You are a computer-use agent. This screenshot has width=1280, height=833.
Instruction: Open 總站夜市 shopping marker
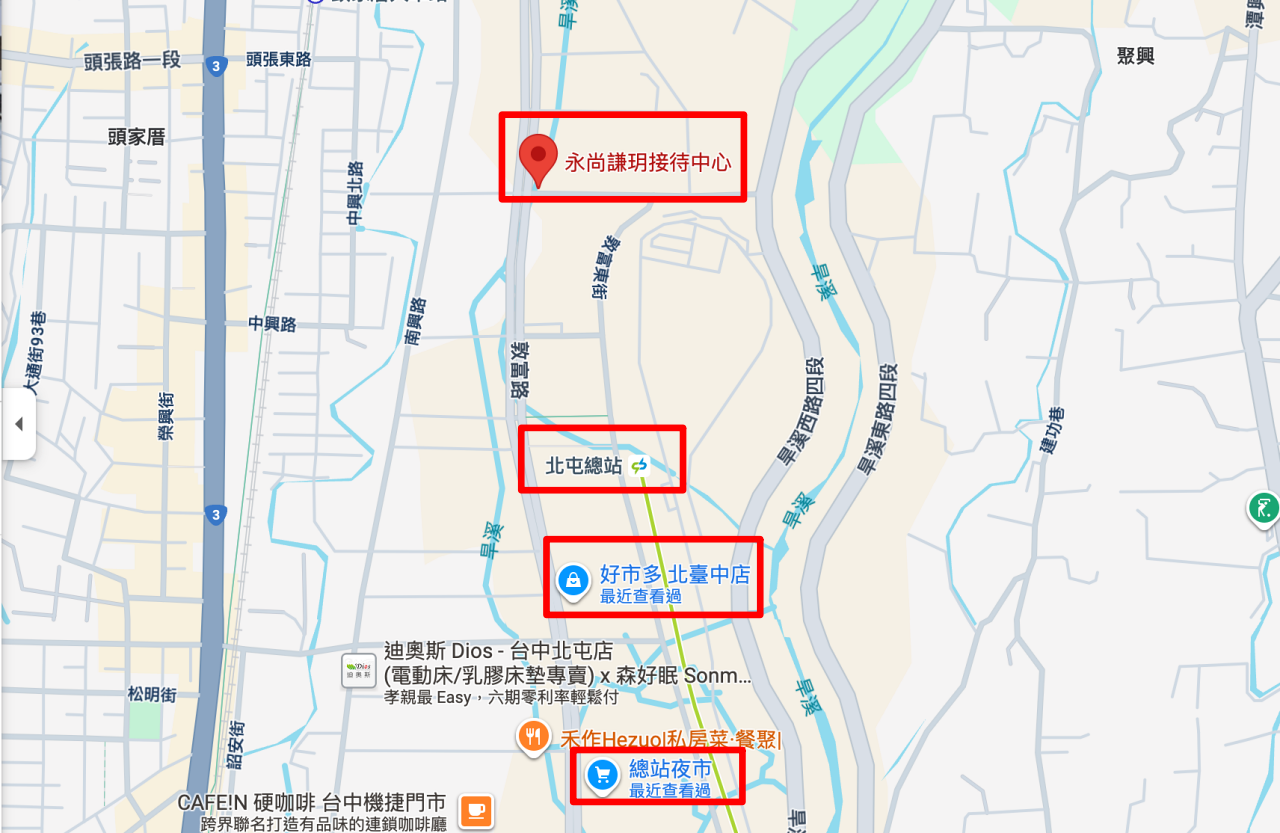tap(601, 775)
